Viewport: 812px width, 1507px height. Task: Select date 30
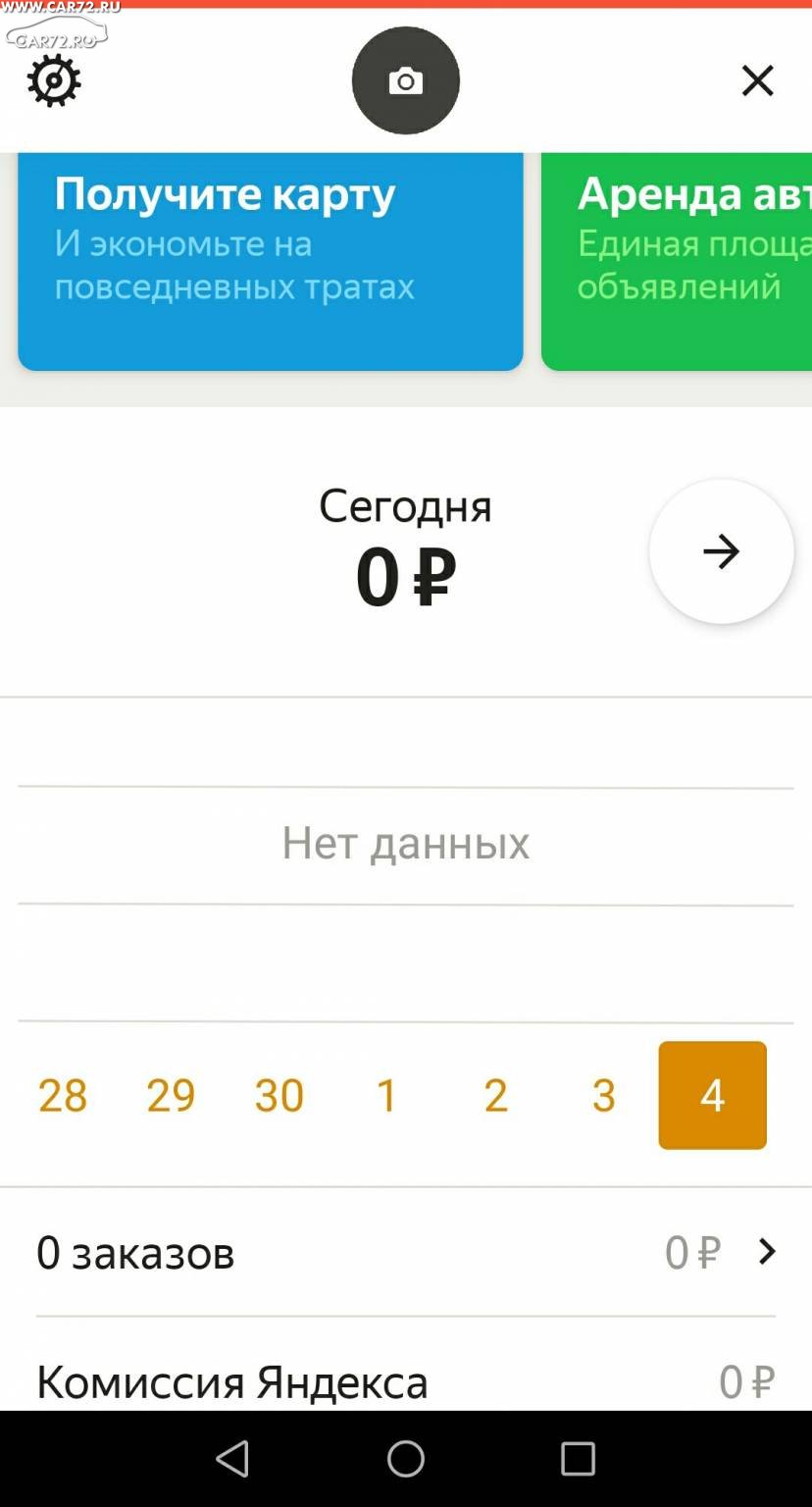point(279,1095)
